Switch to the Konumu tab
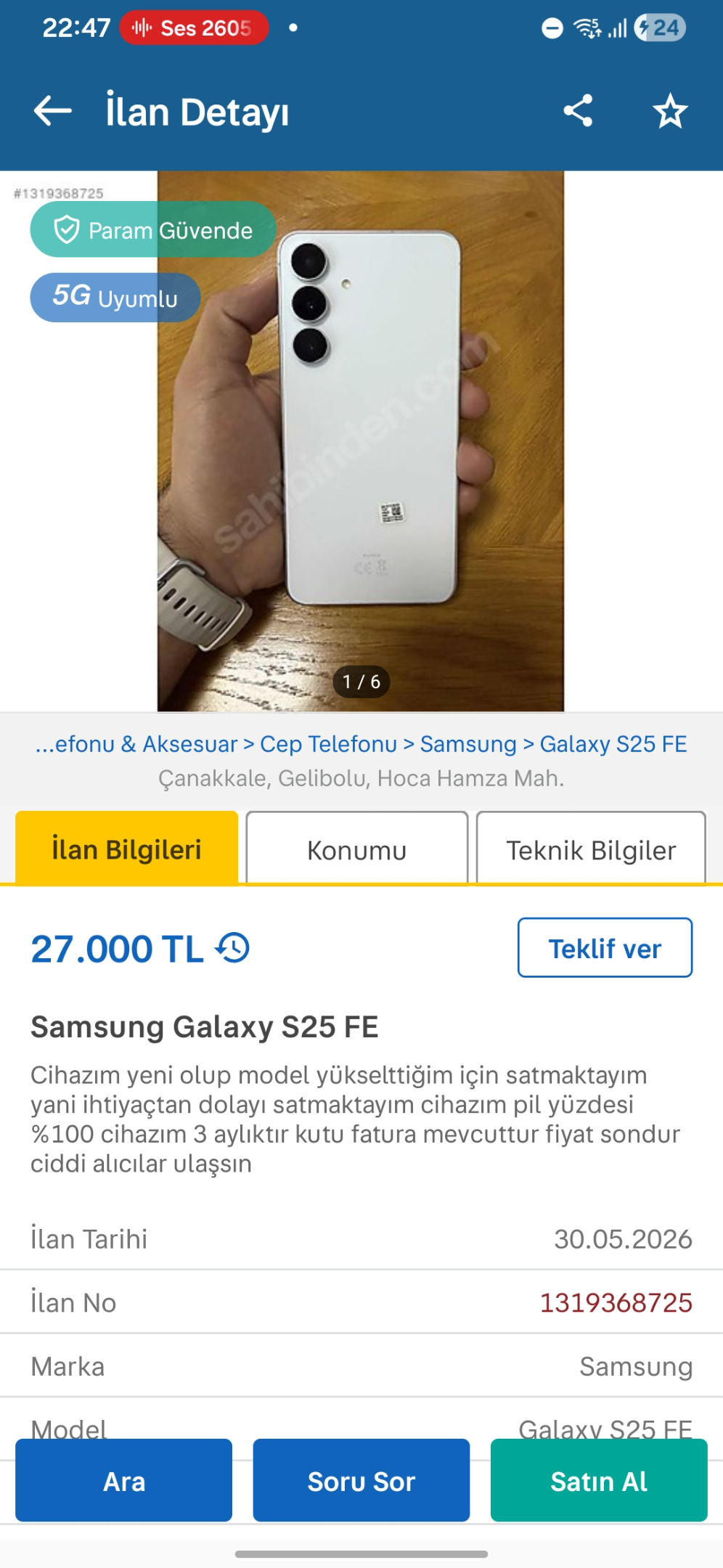Screen dimensions: 723x1568 click(x=356, y=849)
